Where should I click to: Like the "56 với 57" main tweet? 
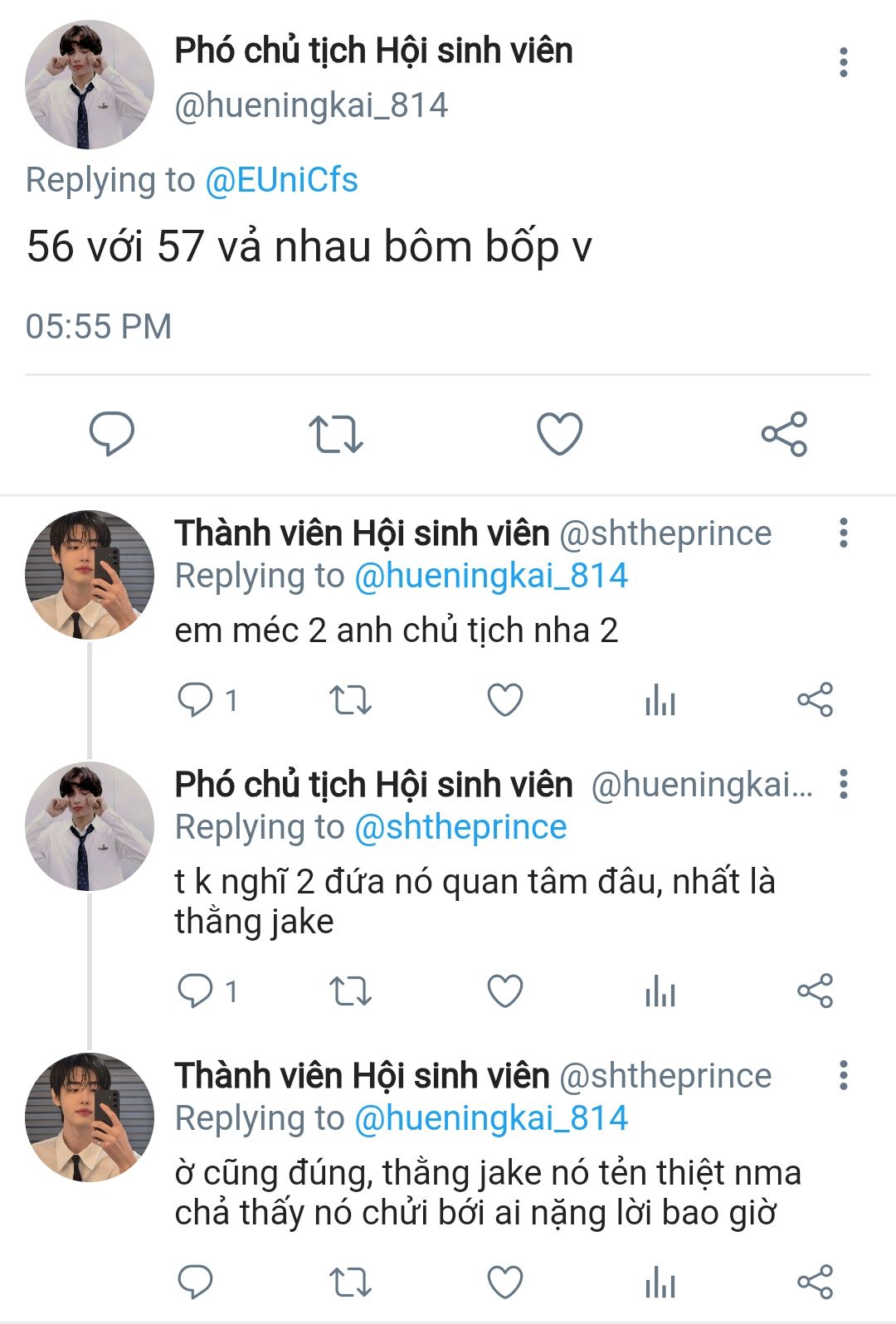[560, 433]
